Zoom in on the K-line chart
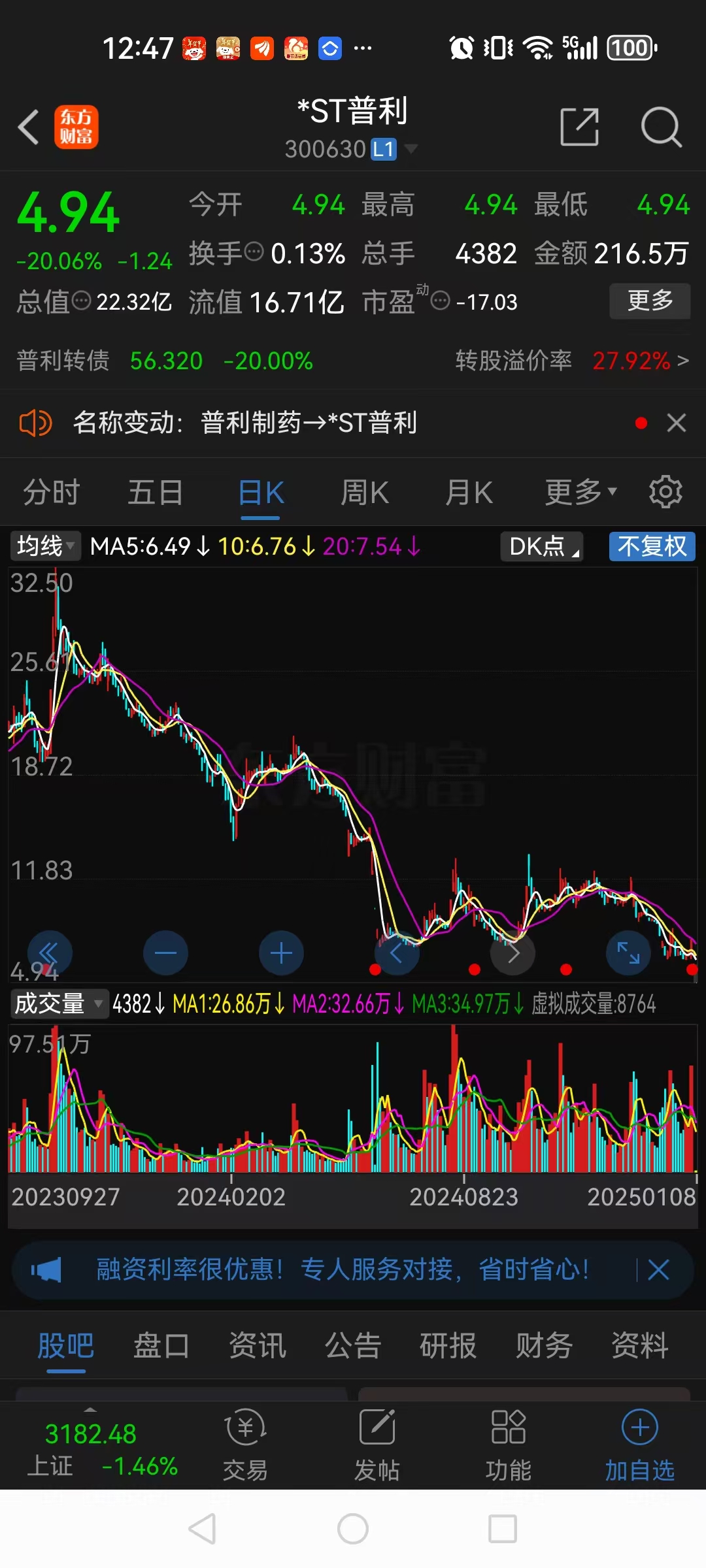Image resolution: width=706 pixels, height=1568 pixels. tap(281, 953)
